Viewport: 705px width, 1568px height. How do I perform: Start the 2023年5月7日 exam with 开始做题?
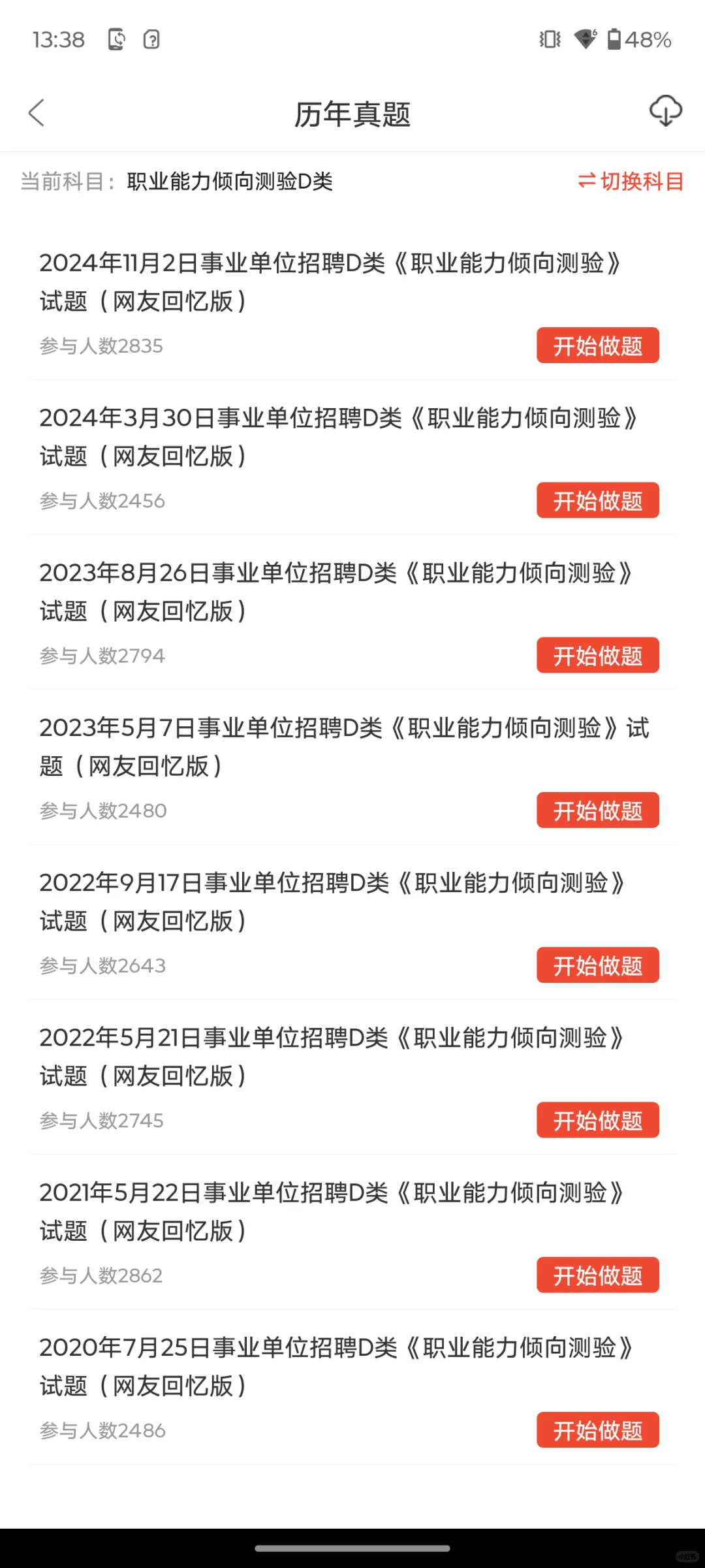coord(597,810)
